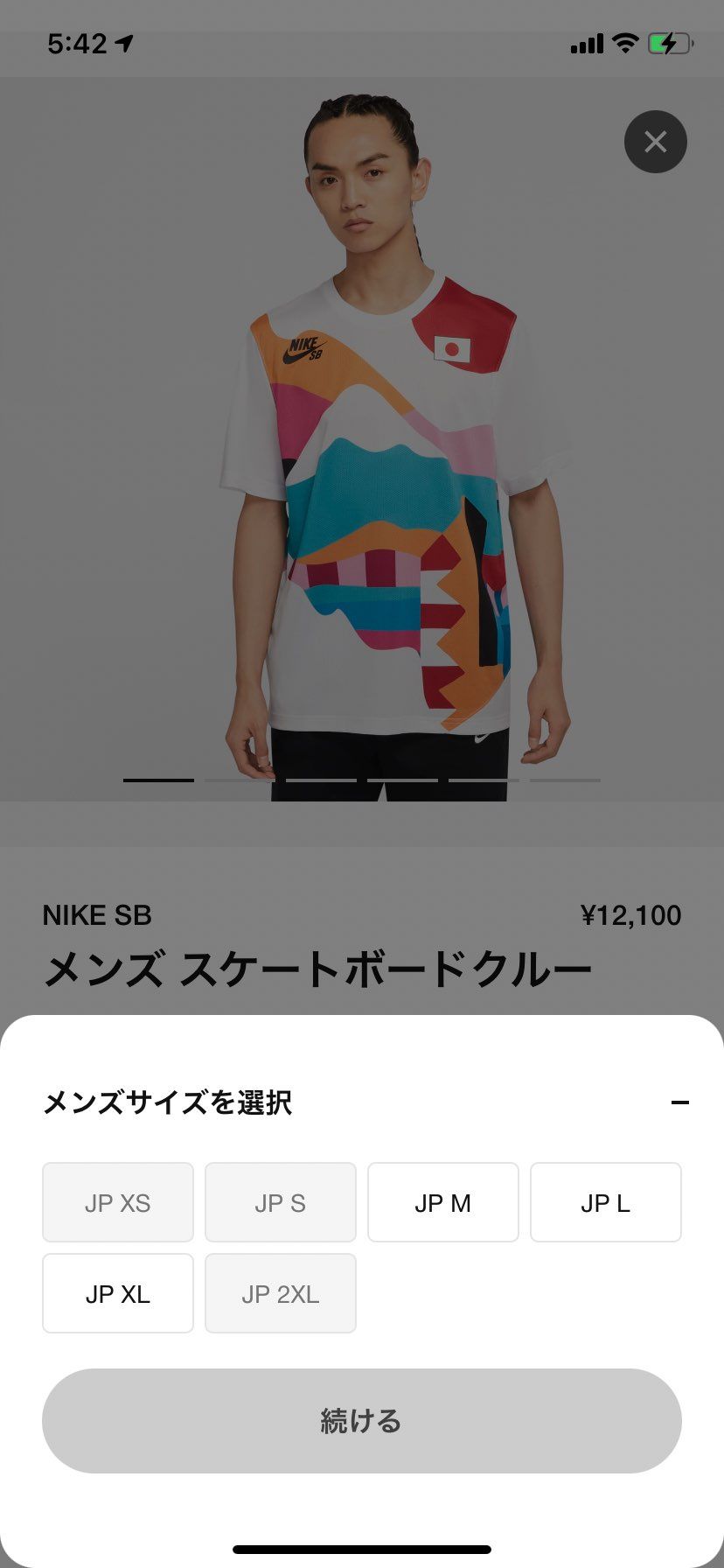Collapse the size selector with minus icon
724x1568 pixels.
pos(679,1102)
